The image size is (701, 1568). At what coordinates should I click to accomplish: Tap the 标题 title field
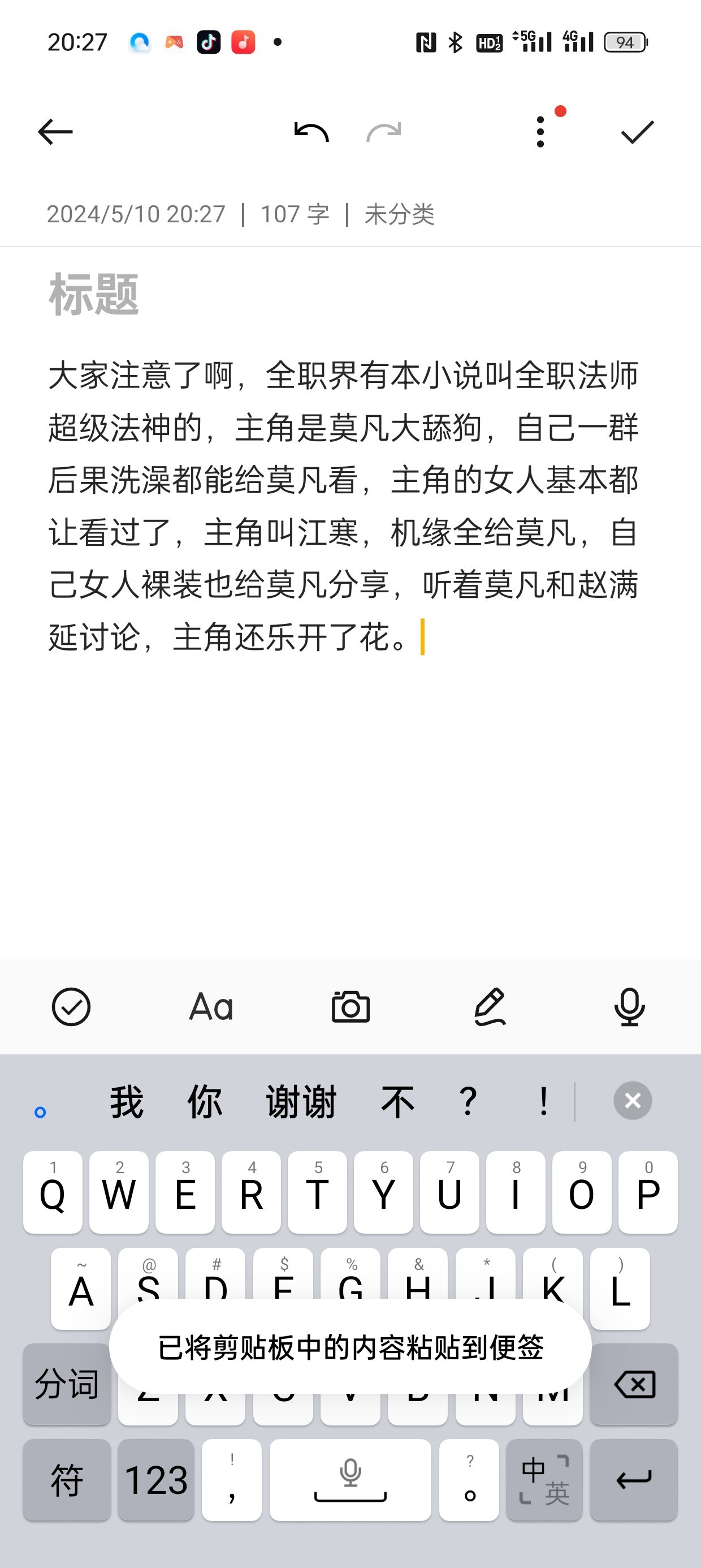pyautogui.click(x=94, y=295)
